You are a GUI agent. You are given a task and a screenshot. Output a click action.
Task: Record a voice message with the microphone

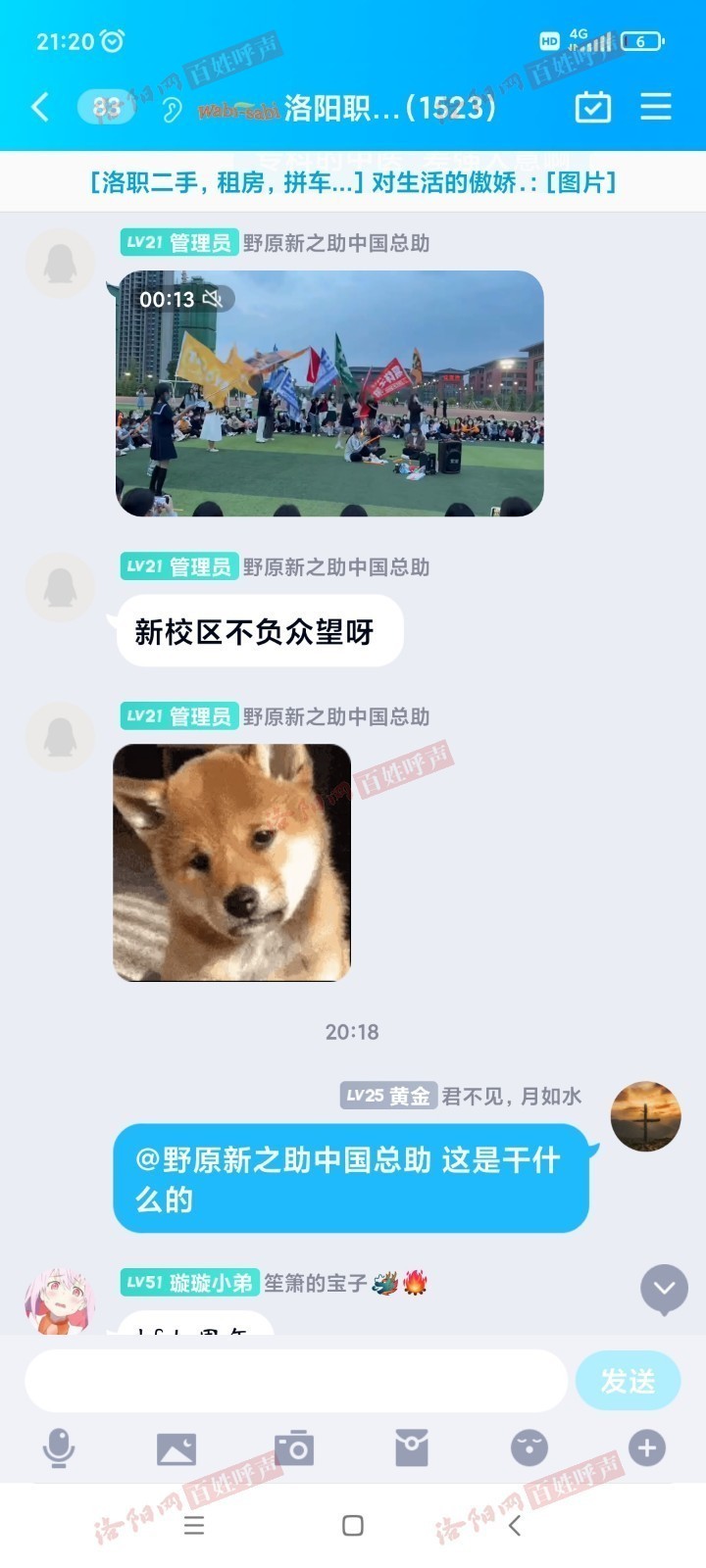59,1447
